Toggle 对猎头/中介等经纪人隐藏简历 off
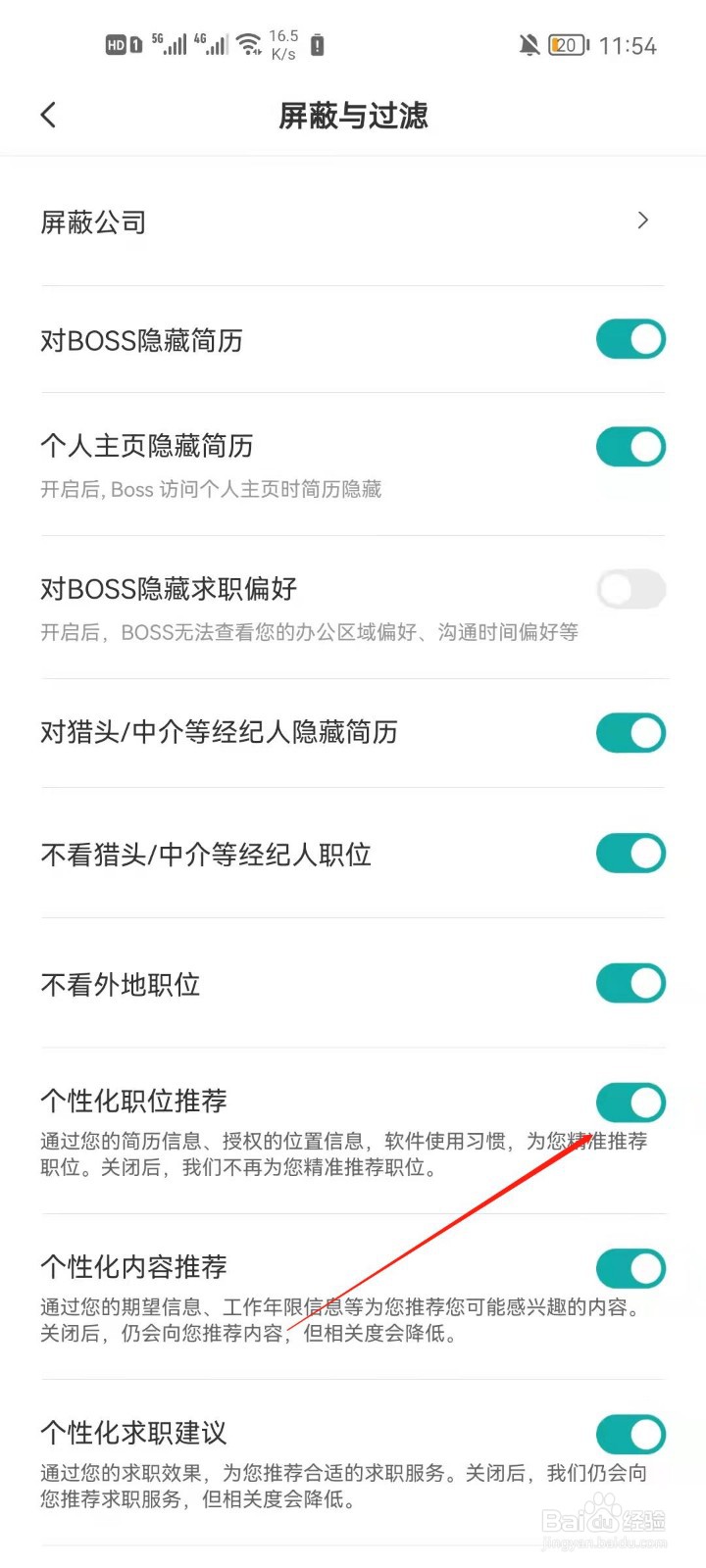This screenshot has height=1568, width=706. (630, 732)
